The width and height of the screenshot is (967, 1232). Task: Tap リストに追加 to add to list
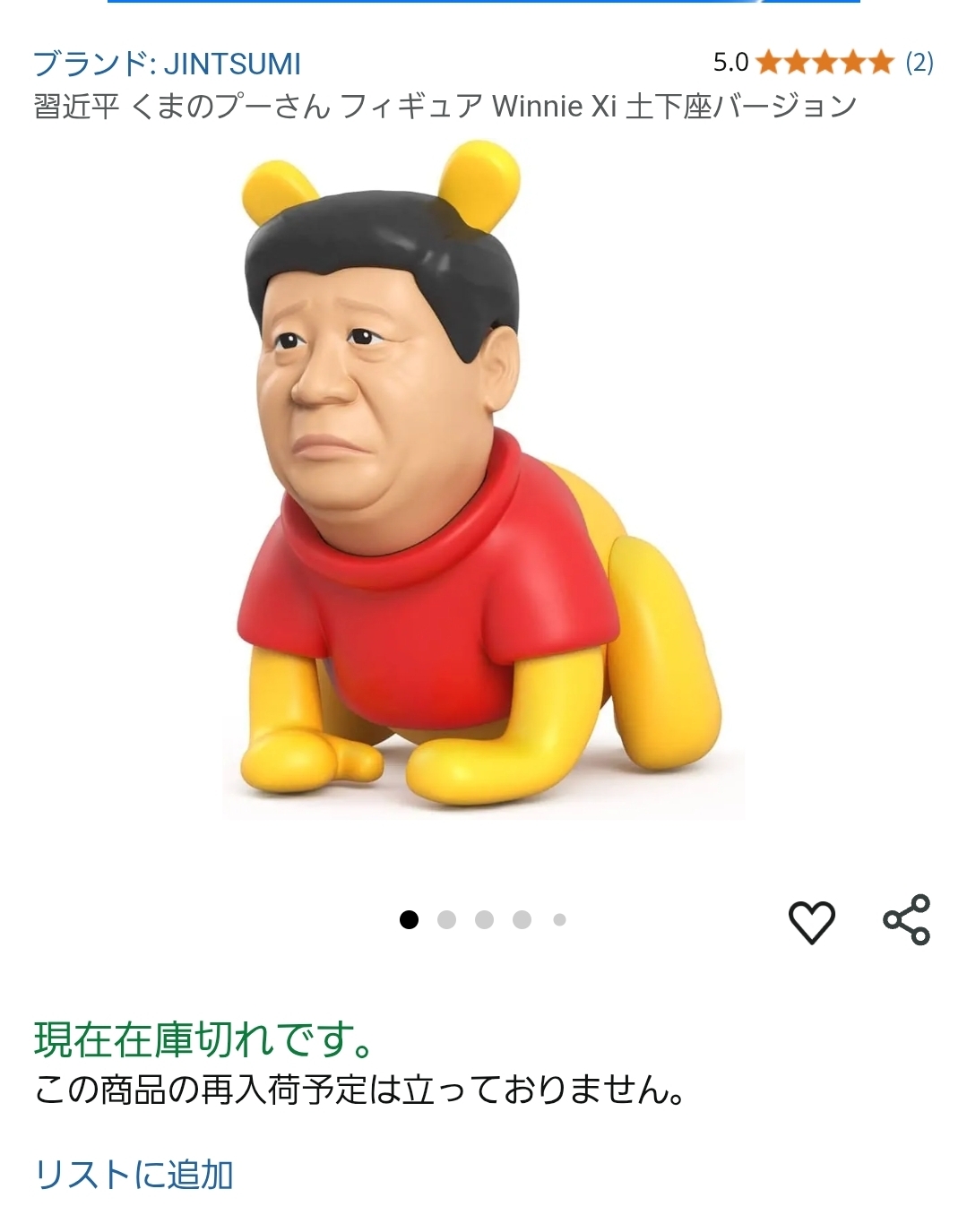[x=134, y=1174]
